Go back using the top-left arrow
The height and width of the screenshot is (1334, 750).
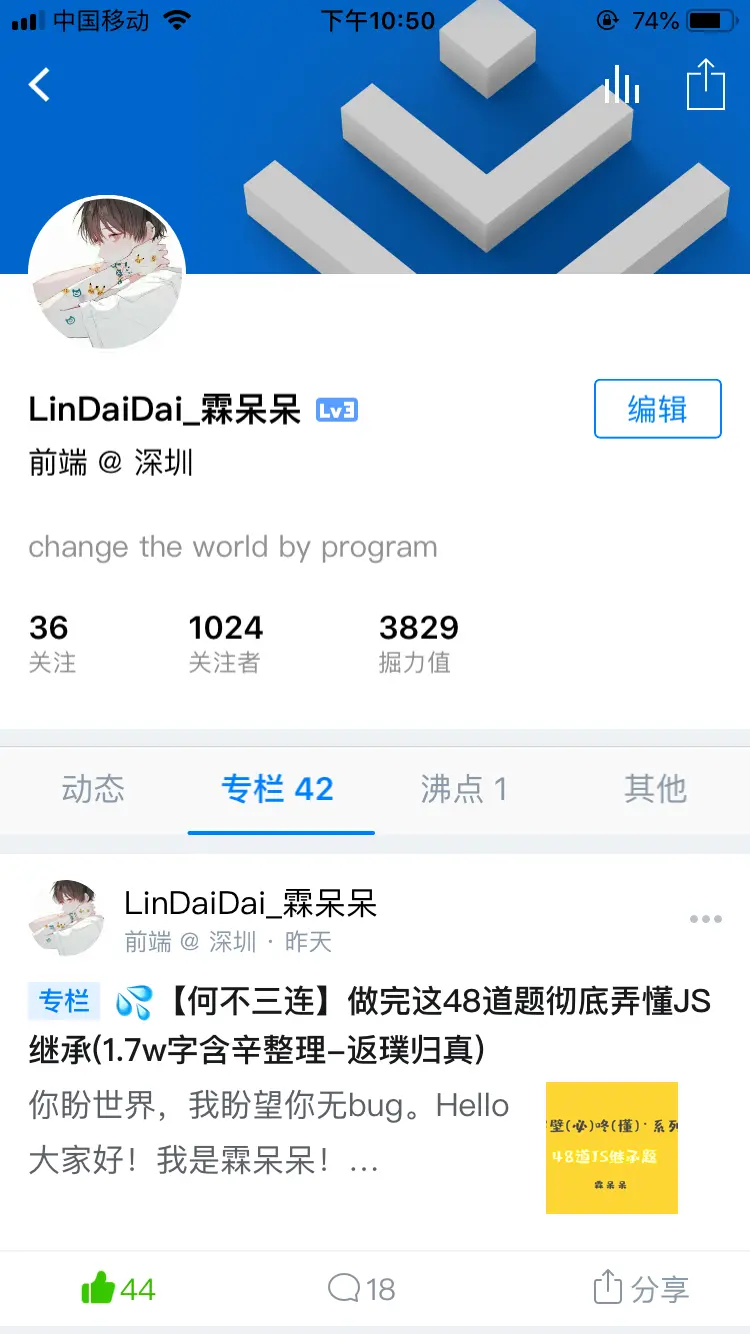pyautogui.click(x=40, y=85)
